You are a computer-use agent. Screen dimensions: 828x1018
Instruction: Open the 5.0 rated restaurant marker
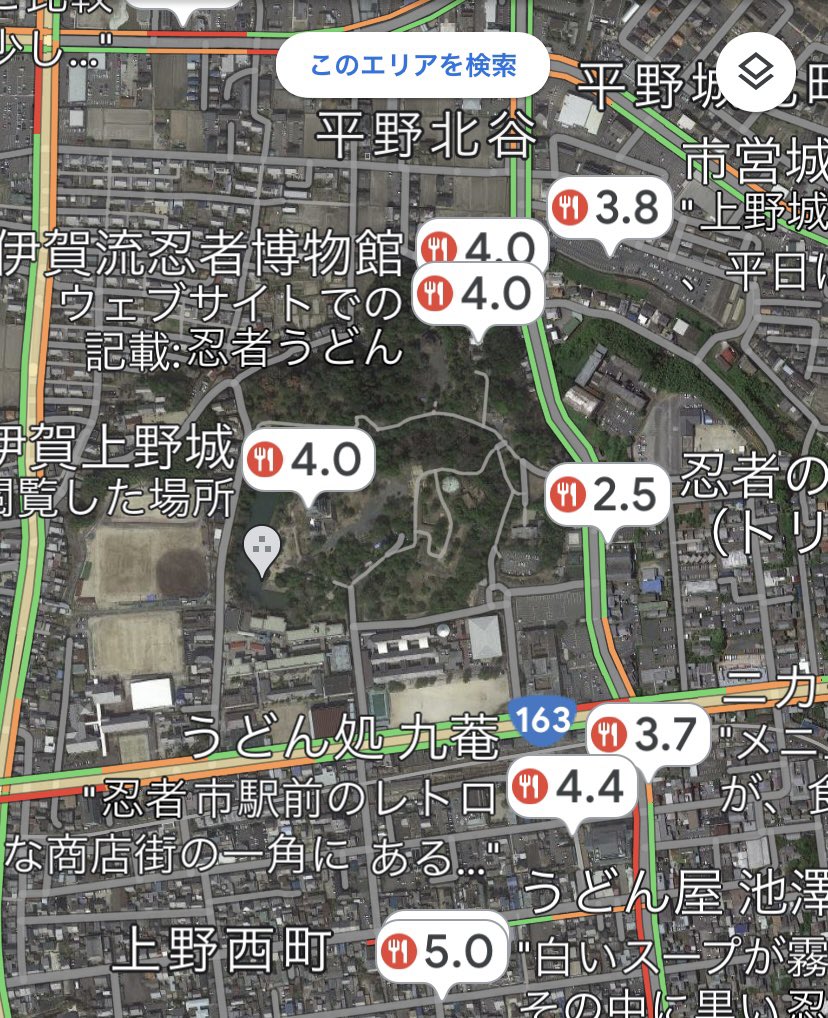point(443,951)
